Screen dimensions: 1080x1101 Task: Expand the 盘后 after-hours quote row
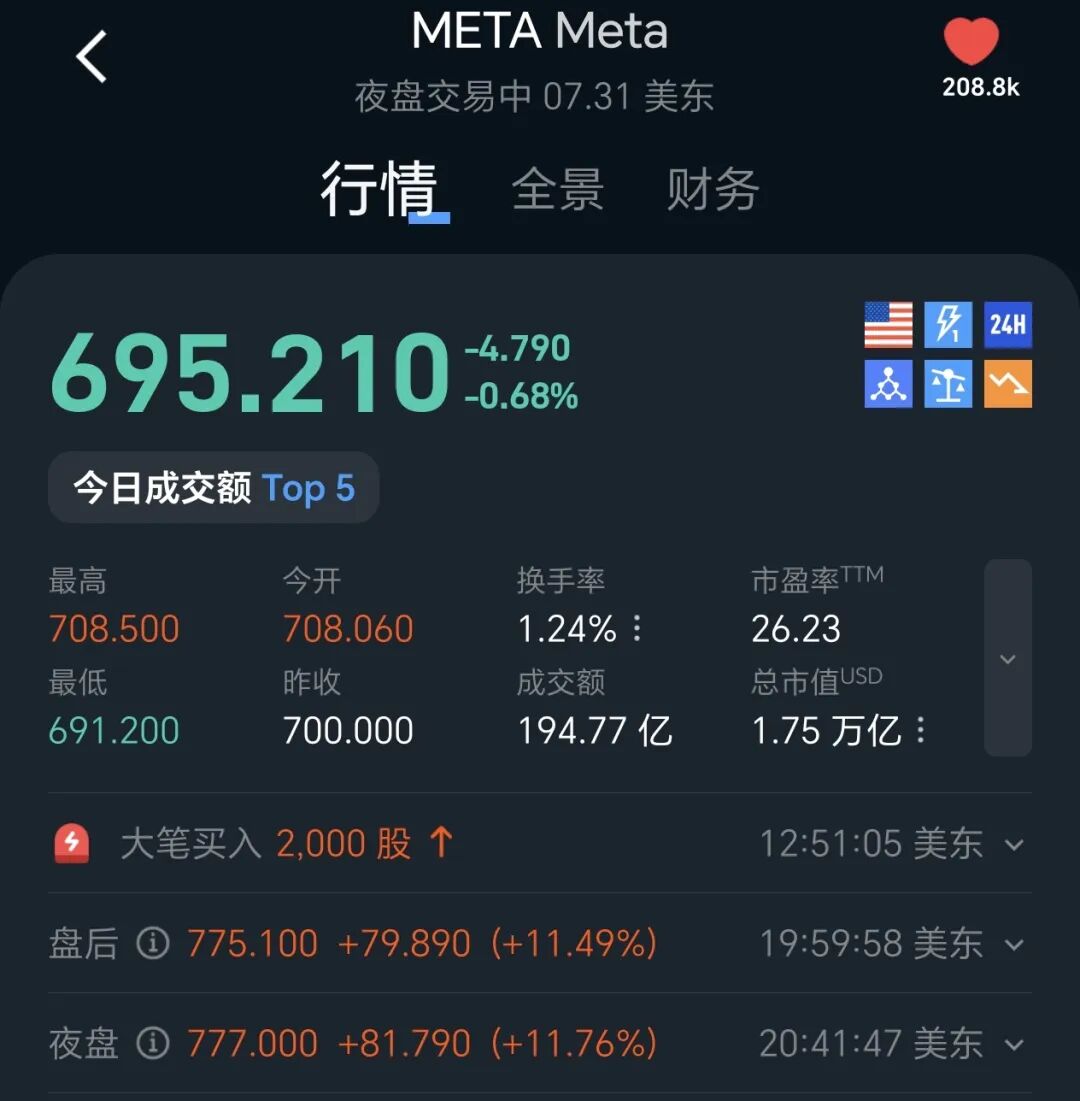pyautogui.click(x=1013, y=945)
